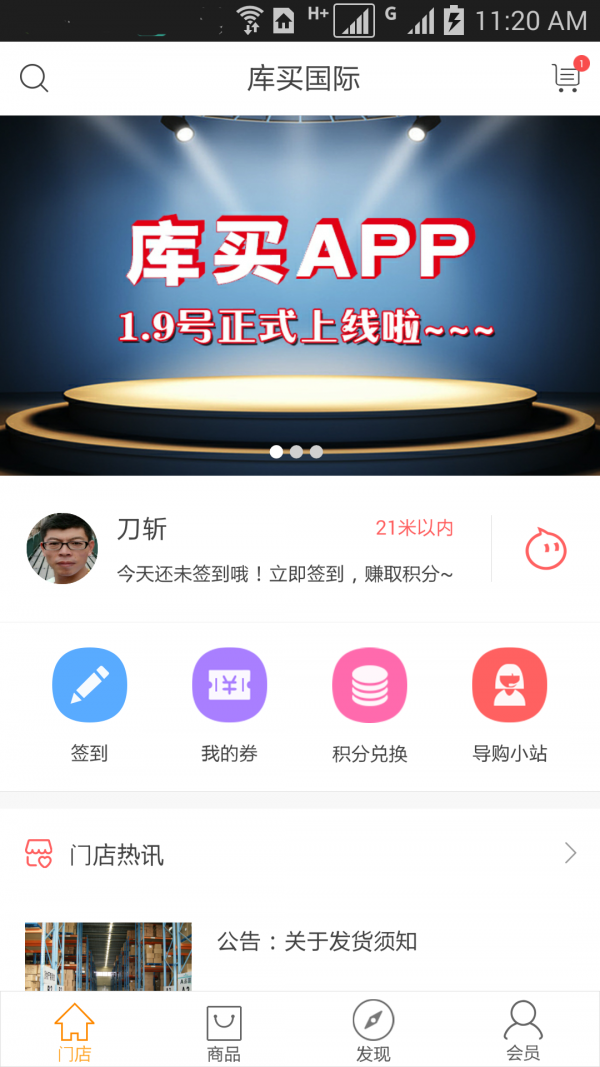The image size is (600, 1067).
Task: Open profile avatar of 刀斩
Action: [x=62, y=548]
